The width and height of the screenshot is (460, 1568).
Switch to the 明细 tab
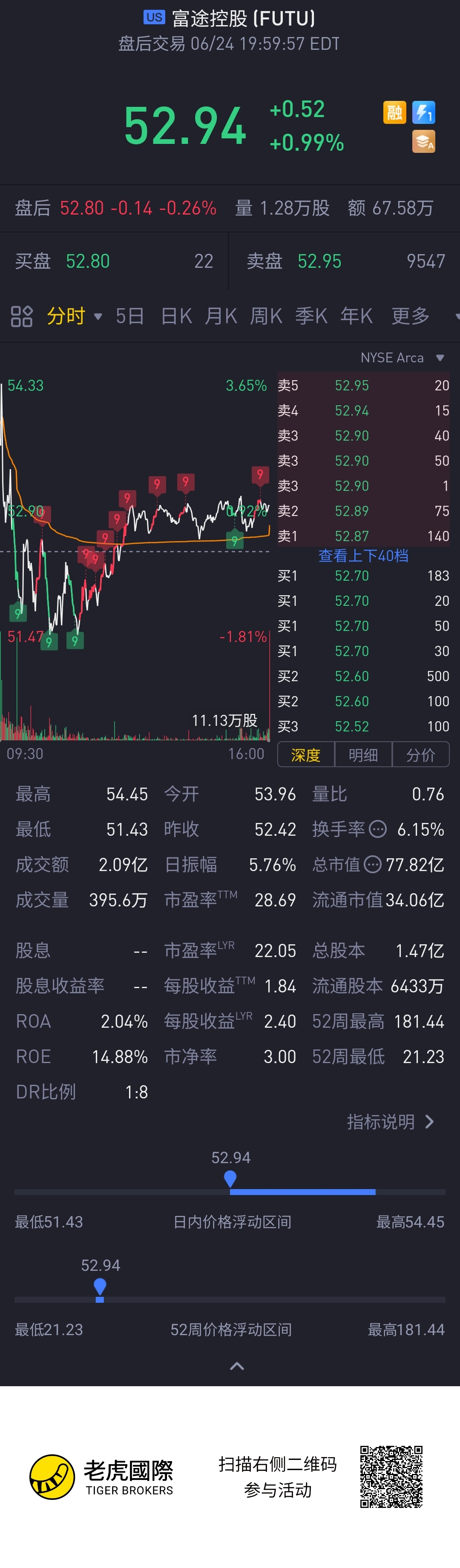(x=363, y=755)
